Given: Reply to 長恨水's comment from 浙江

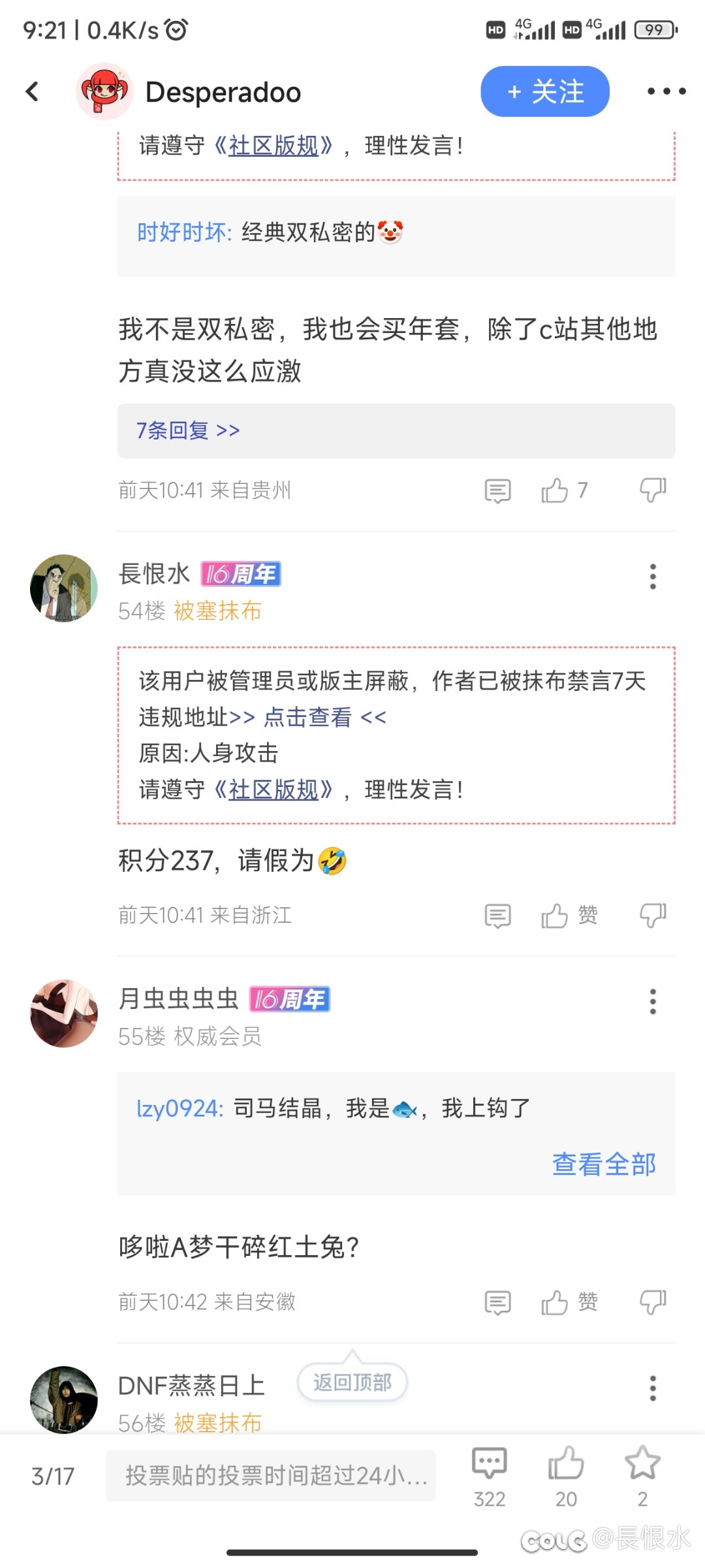Looking at the screenshot, I should pyautogui.click(x=497, y=916).
